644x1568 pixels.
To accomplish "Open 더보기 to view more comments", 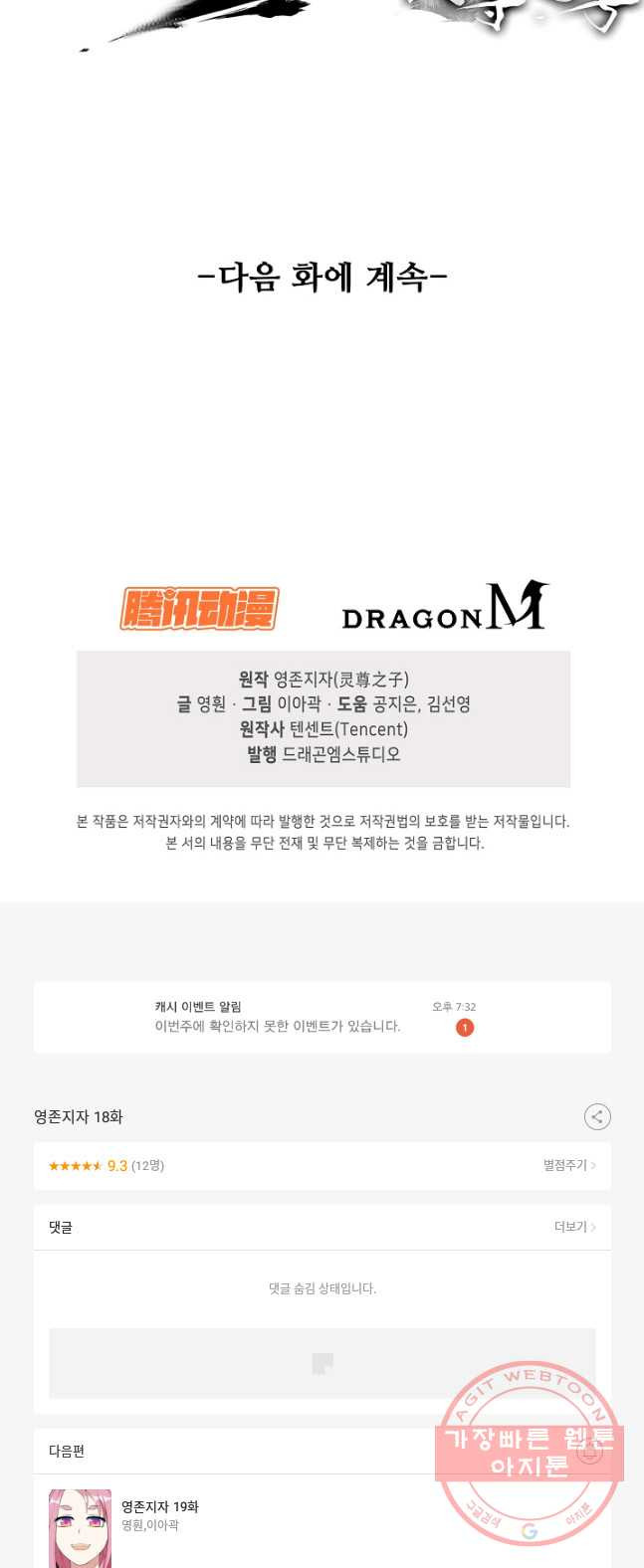I will 574,1227.
